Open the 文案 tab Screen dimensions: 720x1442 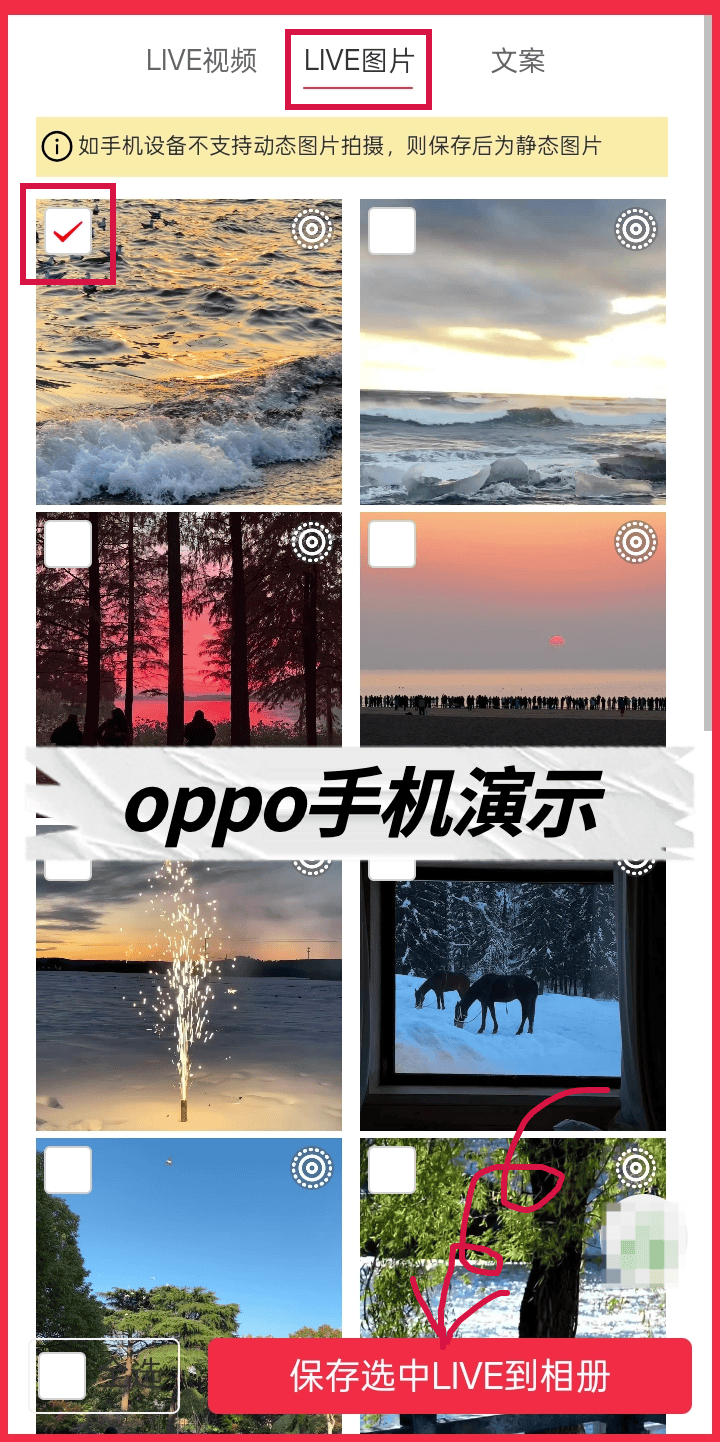pos(518,61)
